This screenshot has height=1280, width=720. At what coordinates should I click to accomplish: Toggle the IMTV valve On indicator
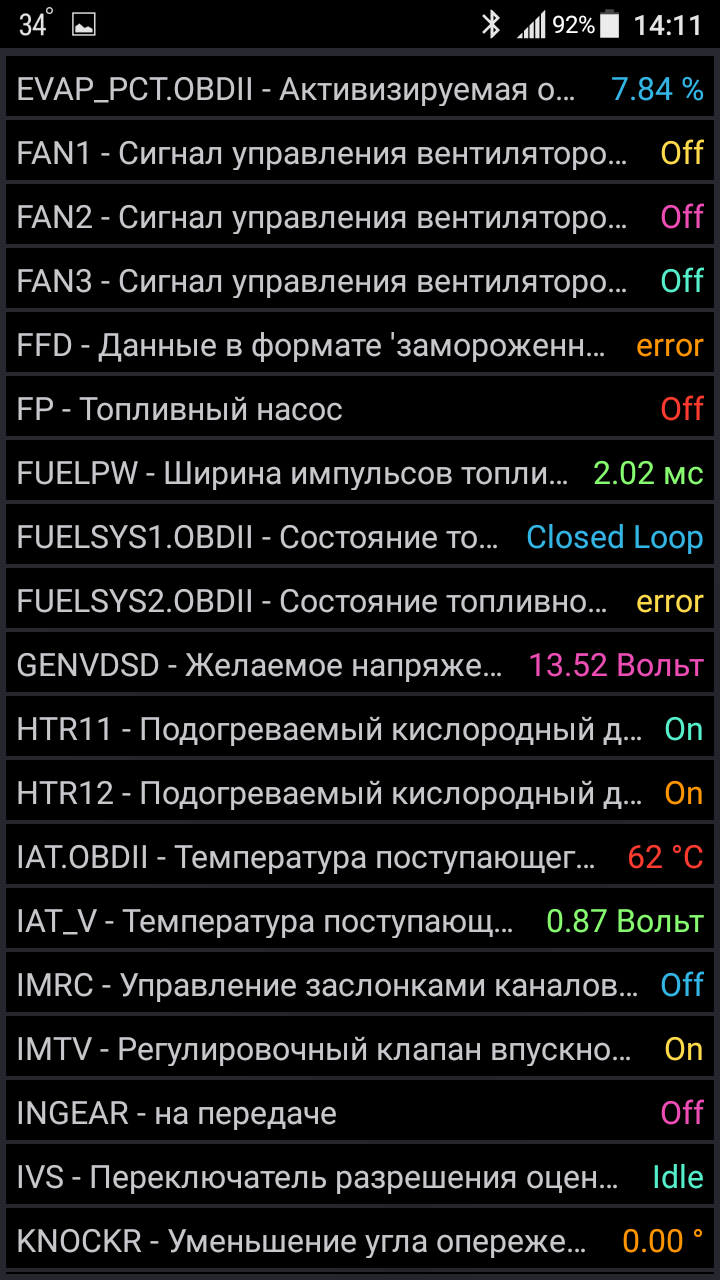[684, 1049]
